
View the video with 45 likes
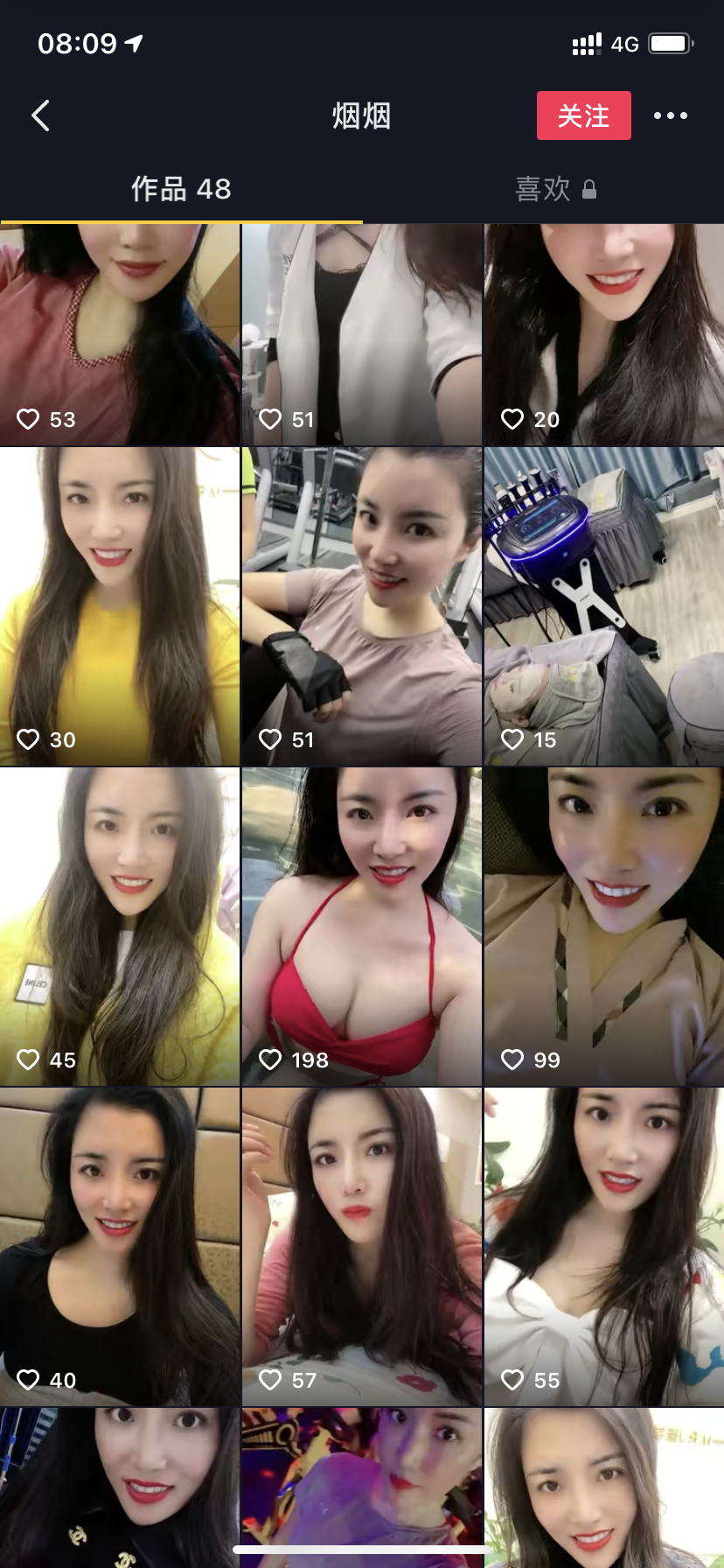tap(120, 927)
